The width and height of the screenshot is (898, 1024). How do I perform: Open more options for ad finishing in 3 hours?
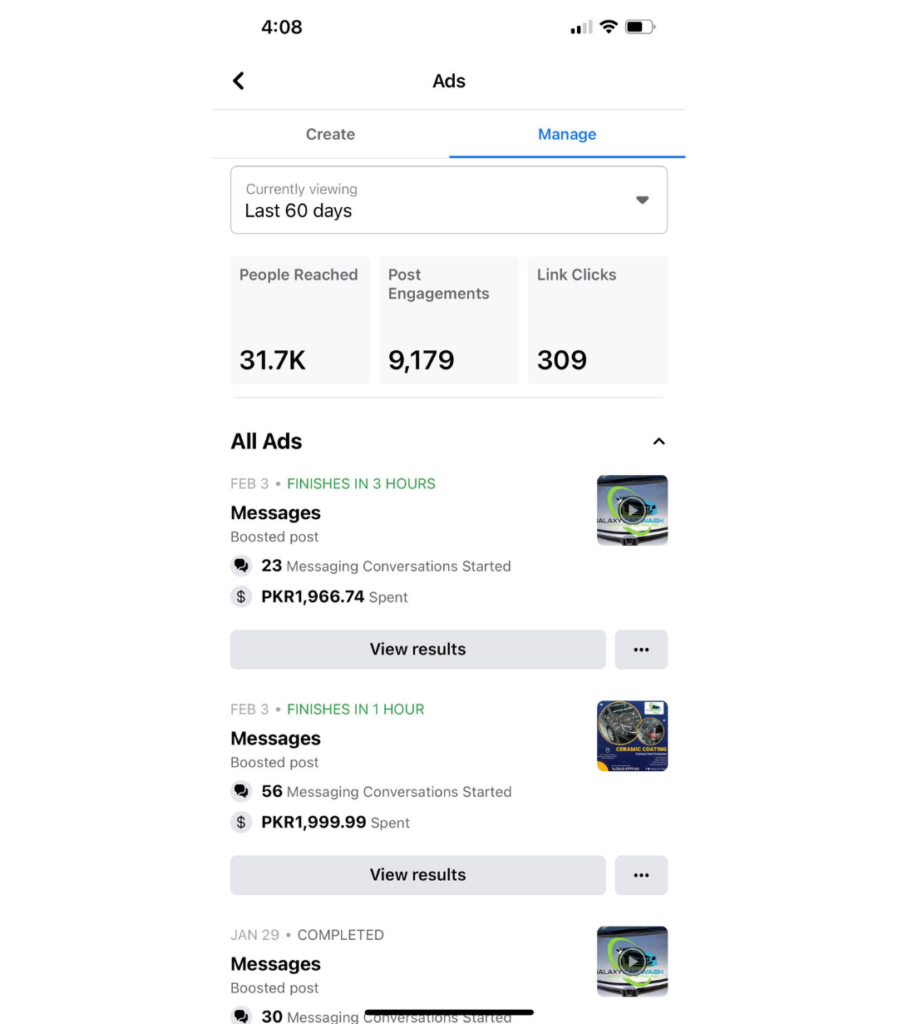641,649
